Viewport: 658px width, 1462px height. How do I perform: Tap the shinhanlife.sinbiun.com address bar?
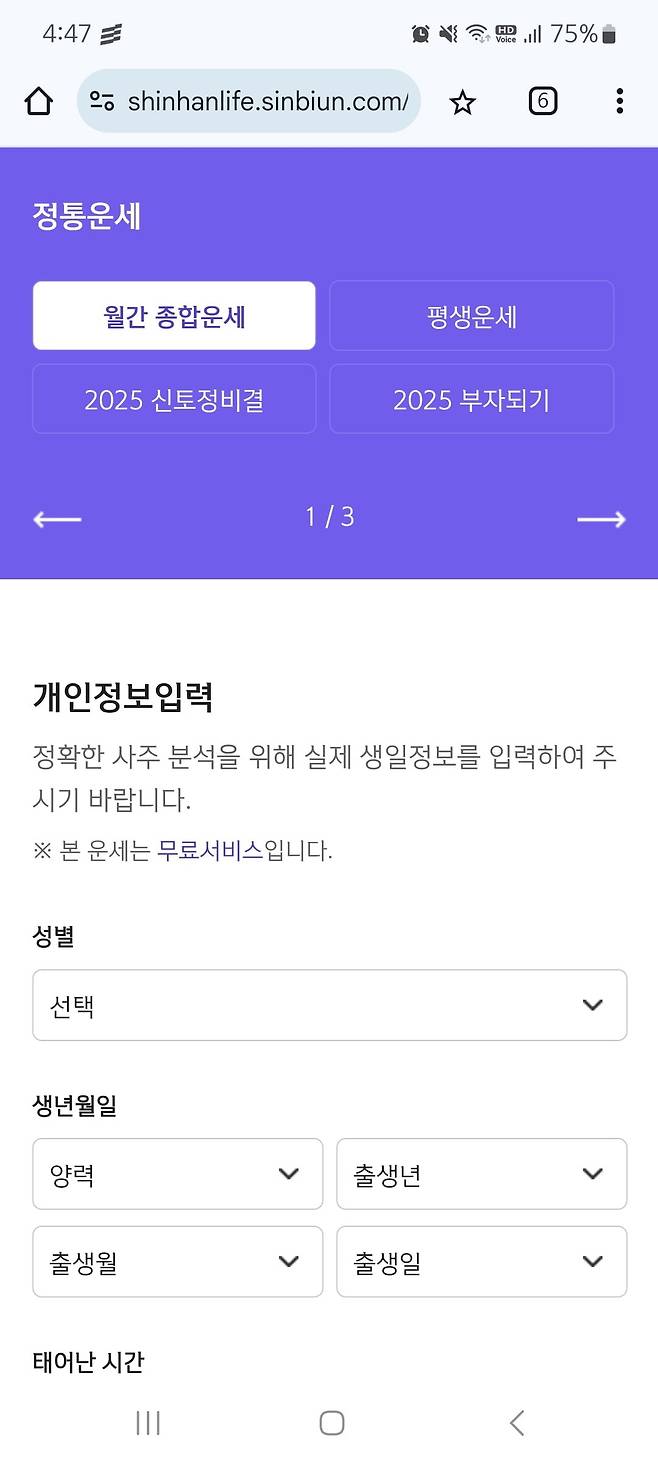coord(250,101)
